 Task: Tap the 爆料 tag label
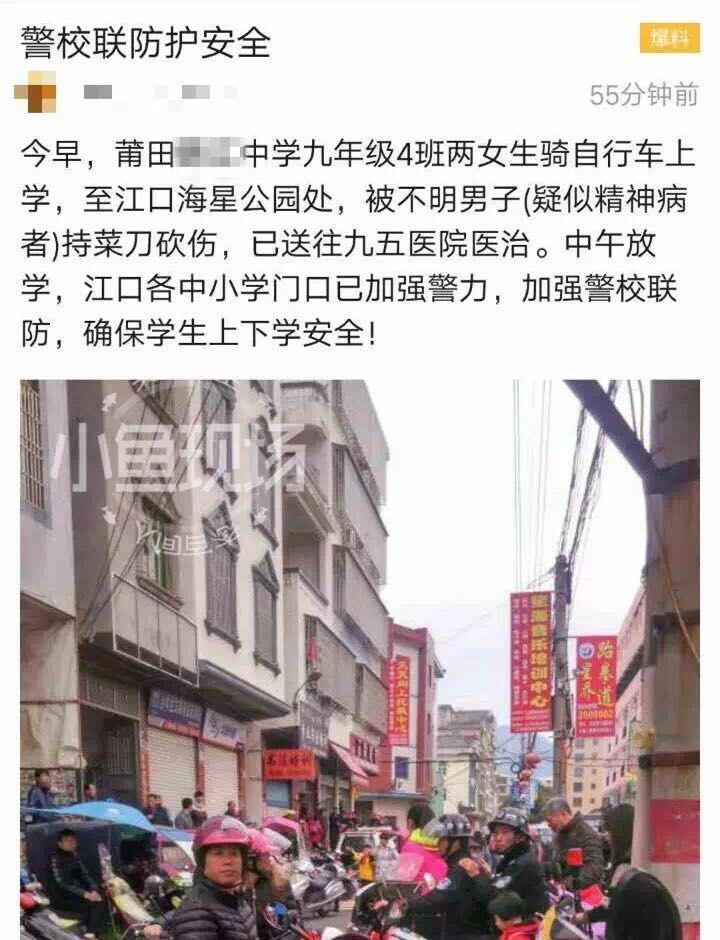[x=669, y=38]
